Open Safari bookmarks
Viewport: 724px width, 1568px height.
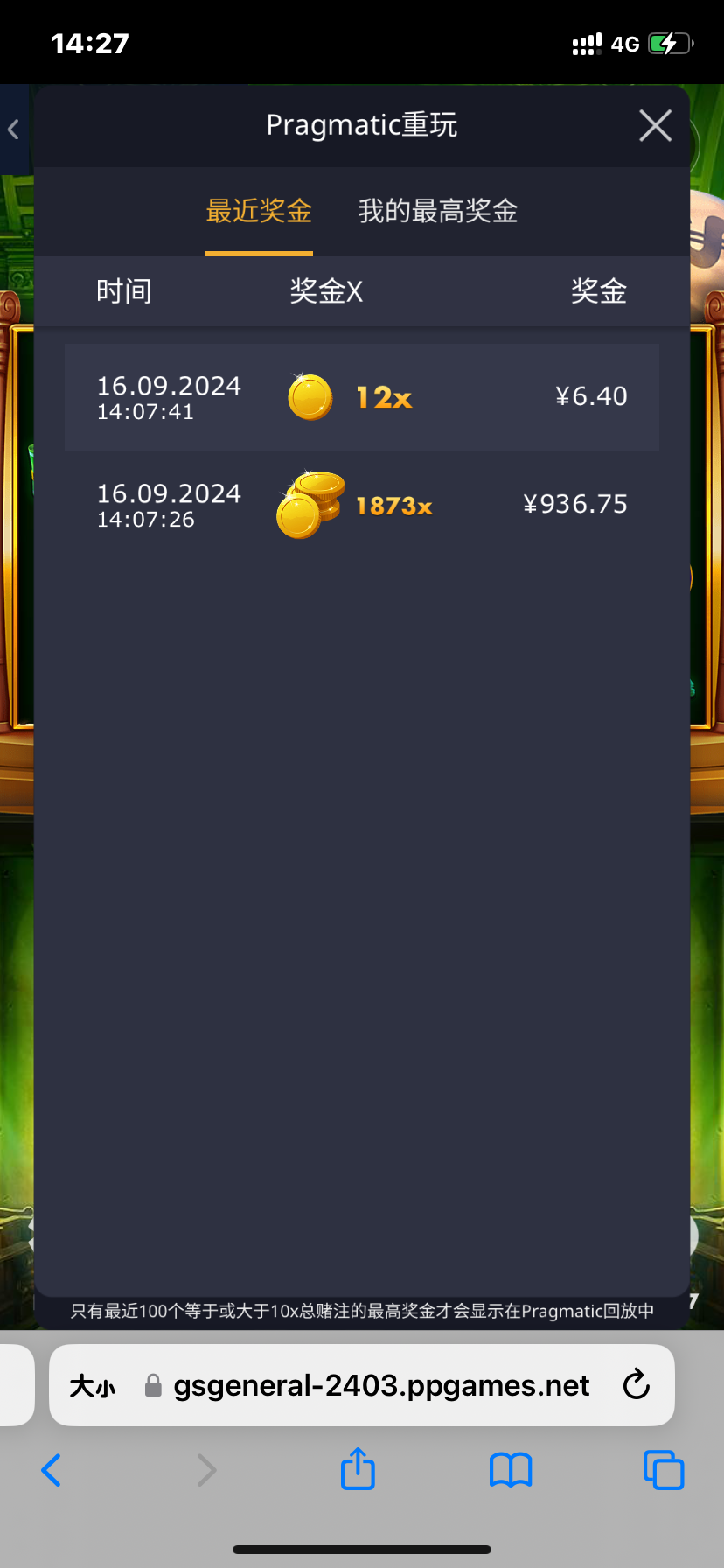(511, 1470)
